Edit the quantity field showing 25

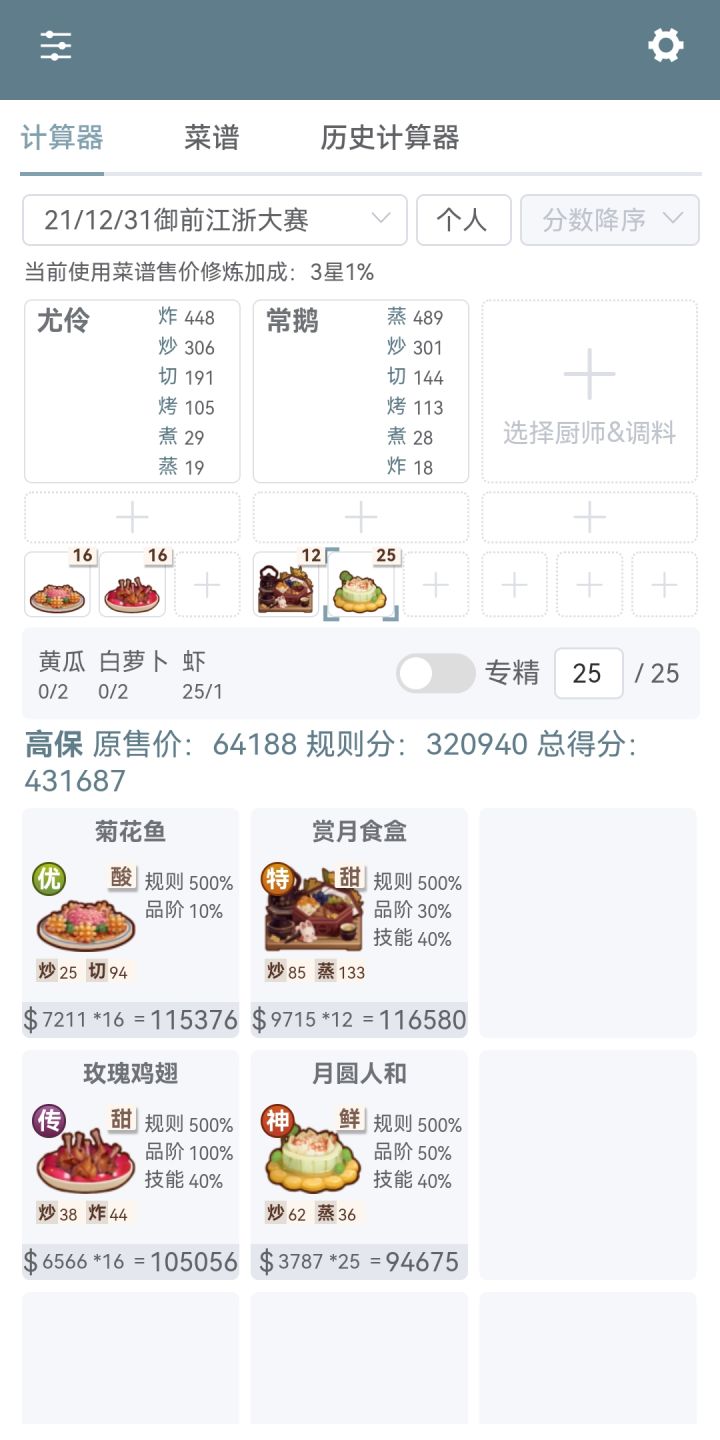(x=588, y=673)
